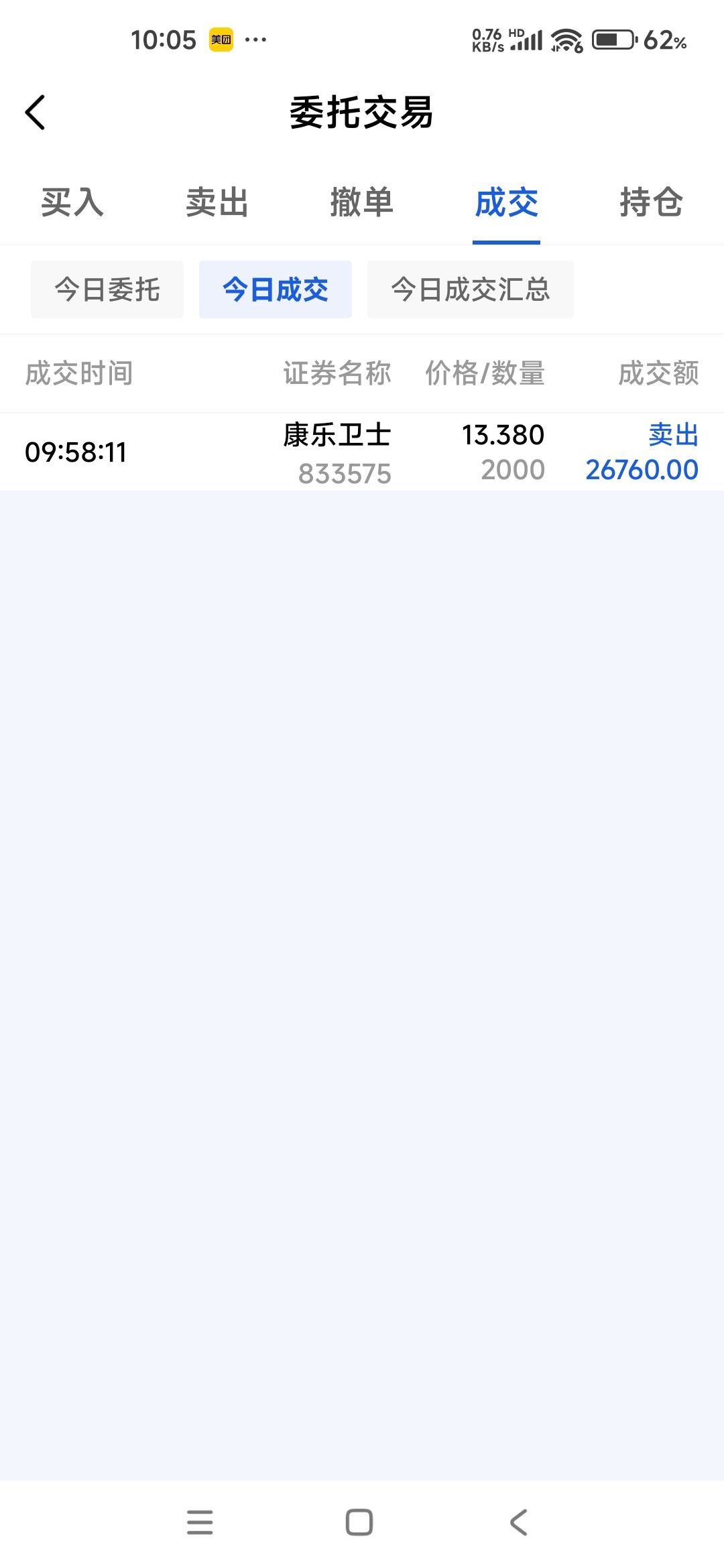Switch to the 持仓 tab
724x1568 pixels.
point(652,202)
